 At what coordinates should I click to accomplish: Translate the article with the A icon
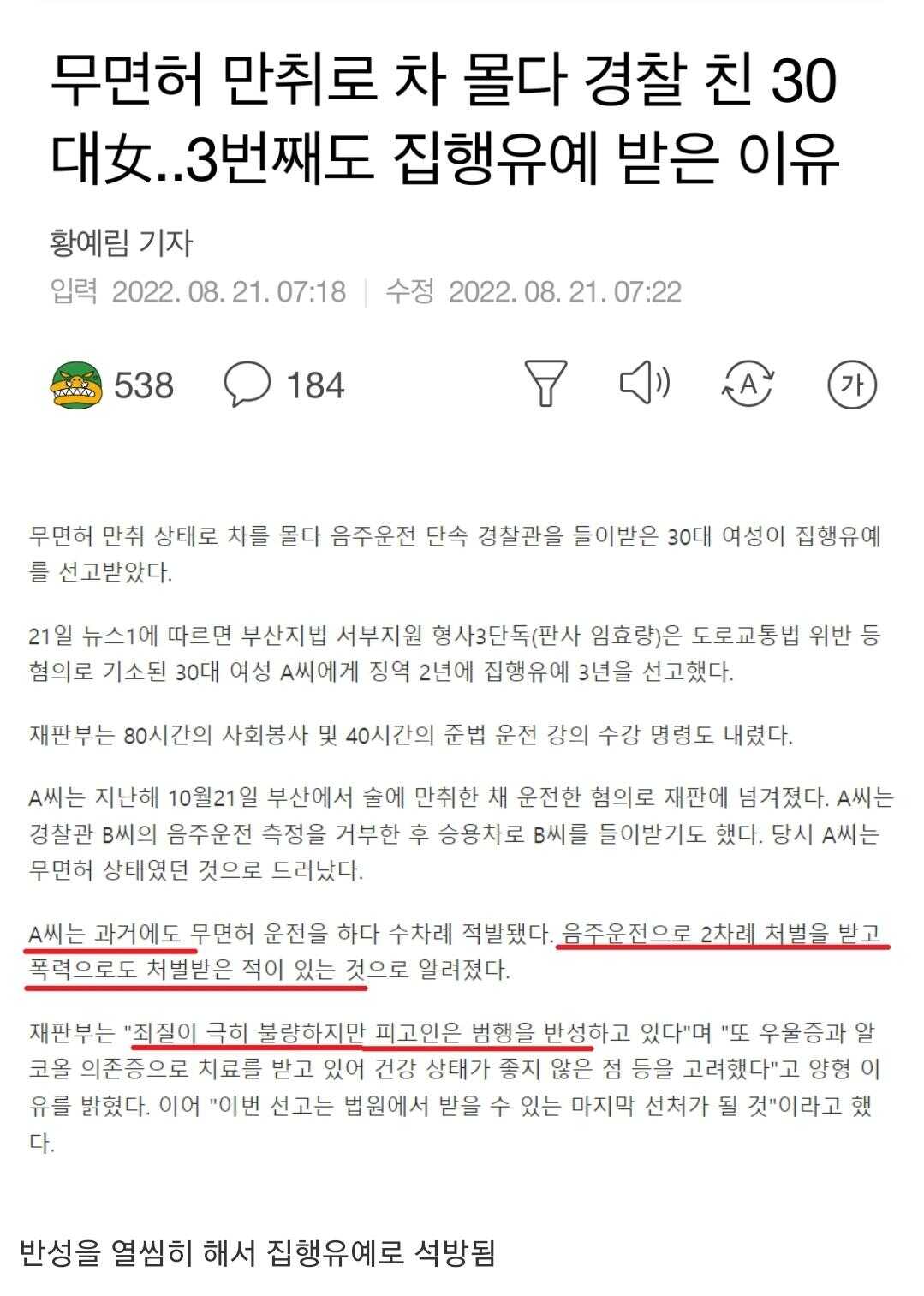click(x=748, y=384)
